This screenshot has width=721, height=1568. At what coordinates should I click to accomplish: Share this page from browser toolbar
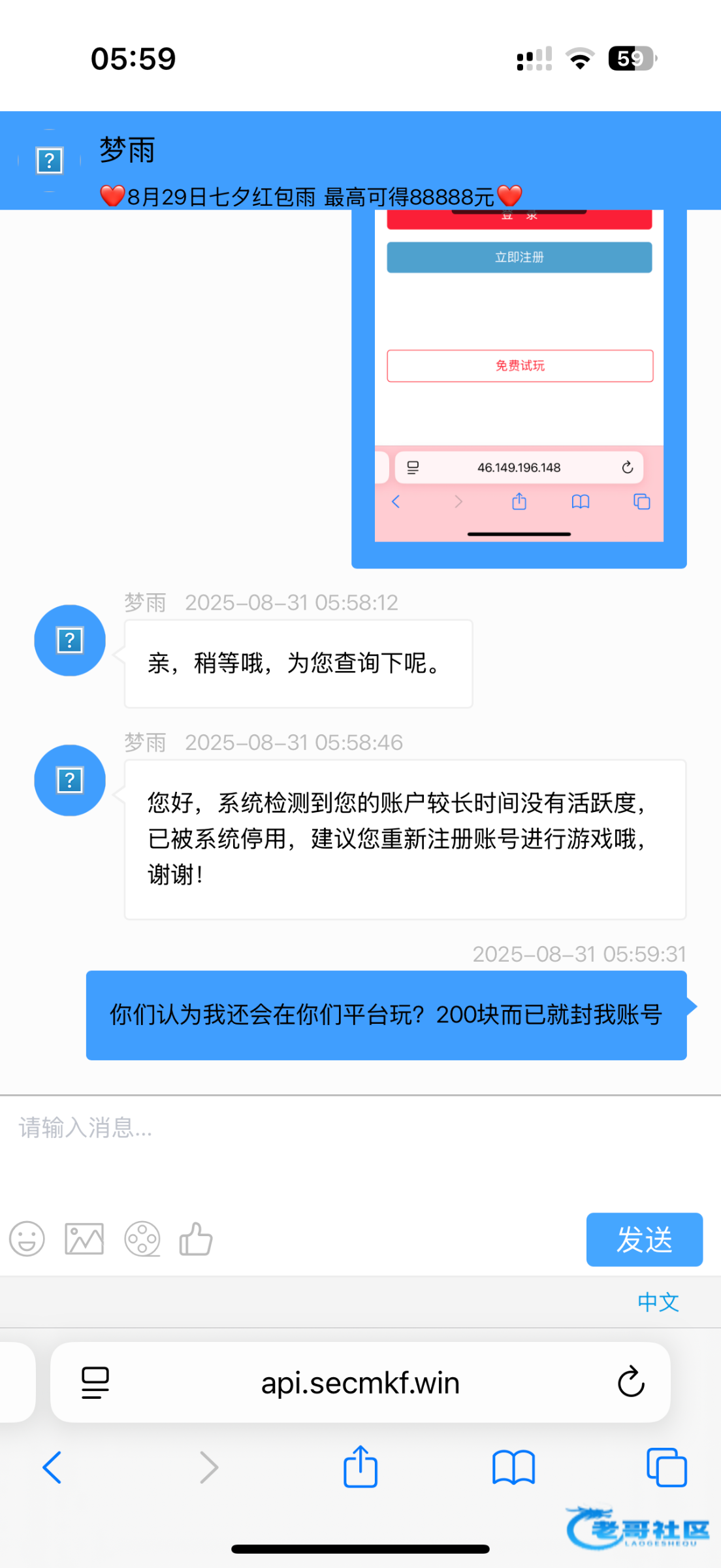click(x=360, y=1467)
